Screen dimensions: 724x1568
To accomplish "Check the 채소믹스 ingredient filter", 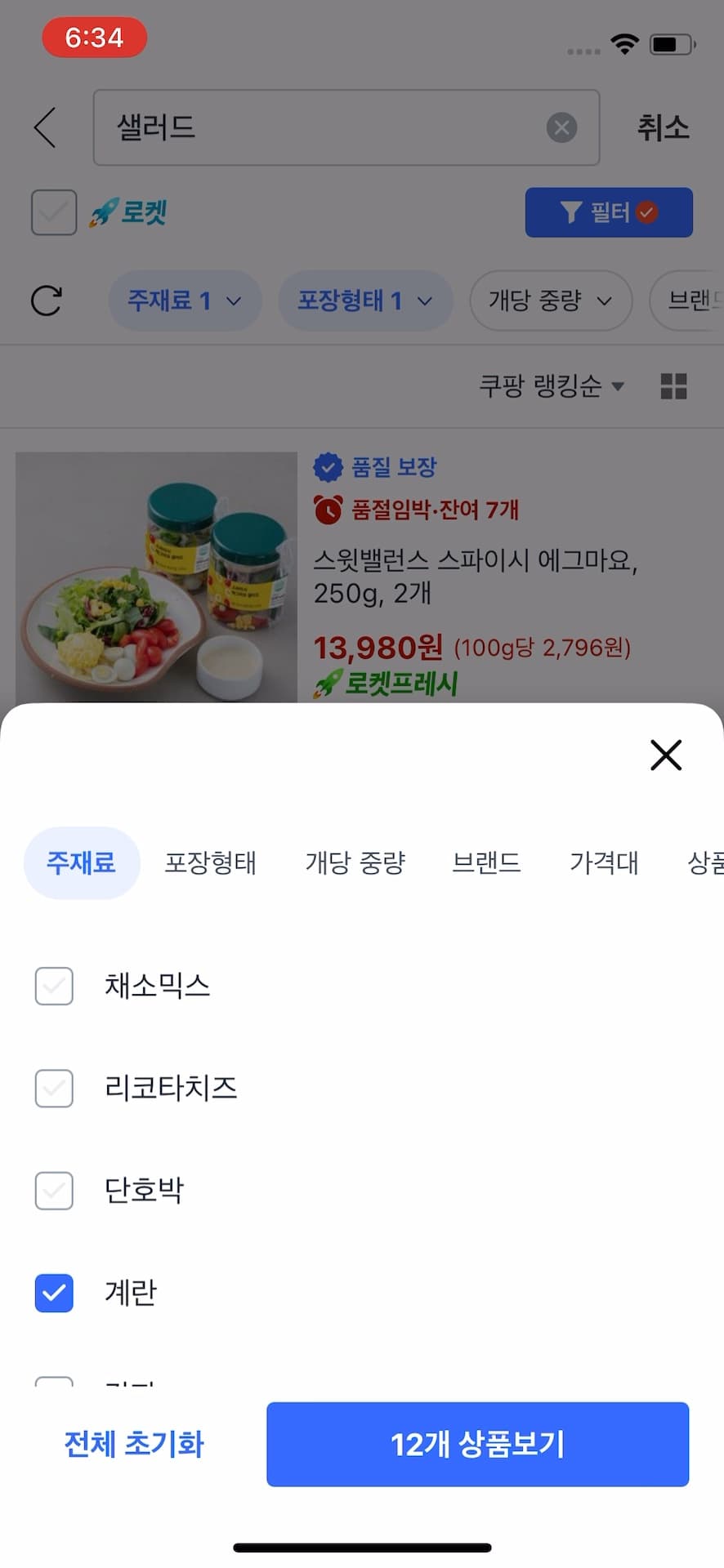I will [53, 987].
